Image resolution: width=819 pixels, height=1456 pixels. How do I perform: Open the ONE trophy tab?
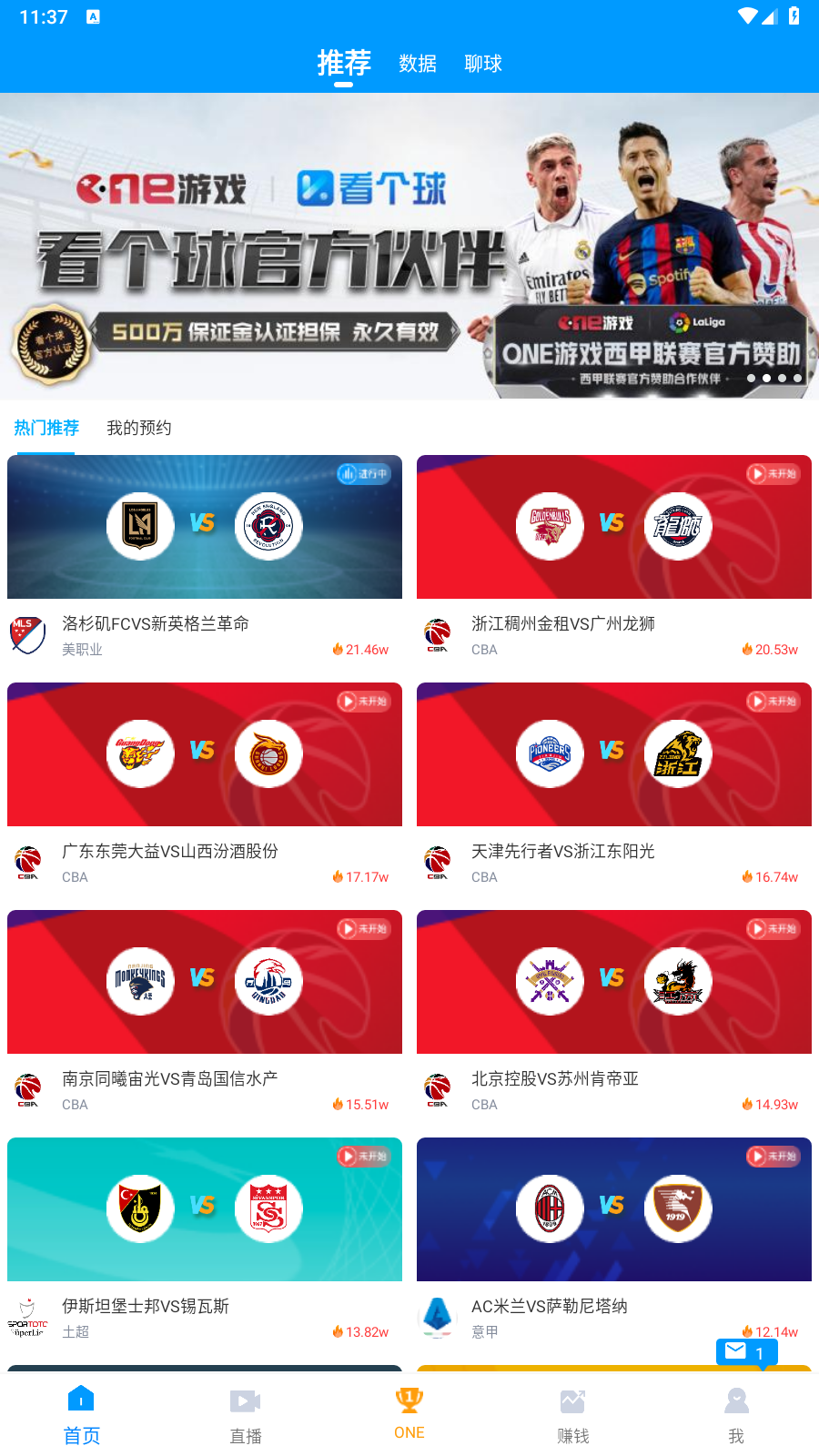coord(409,1412)
